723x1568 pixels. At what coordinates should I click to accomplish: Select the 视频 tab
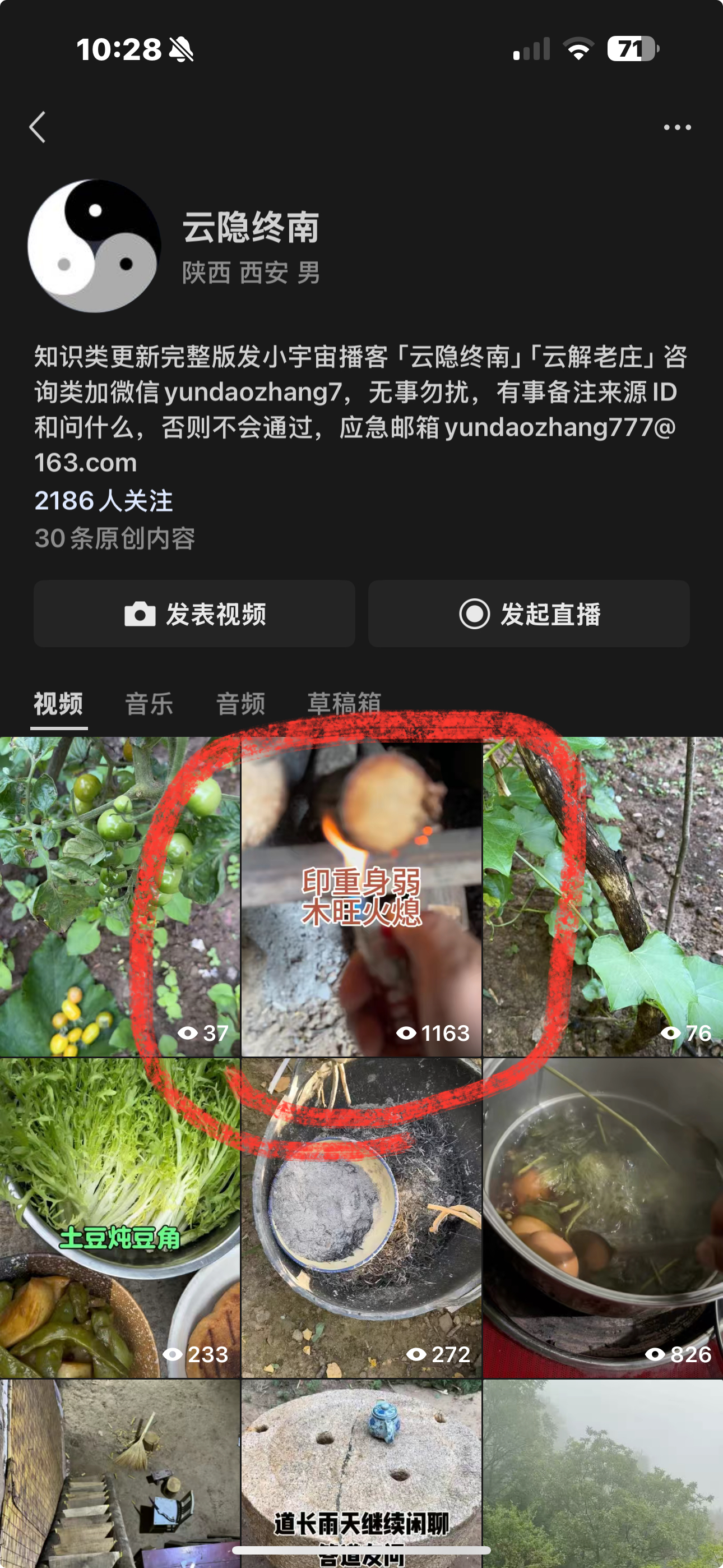click(58, 704)
